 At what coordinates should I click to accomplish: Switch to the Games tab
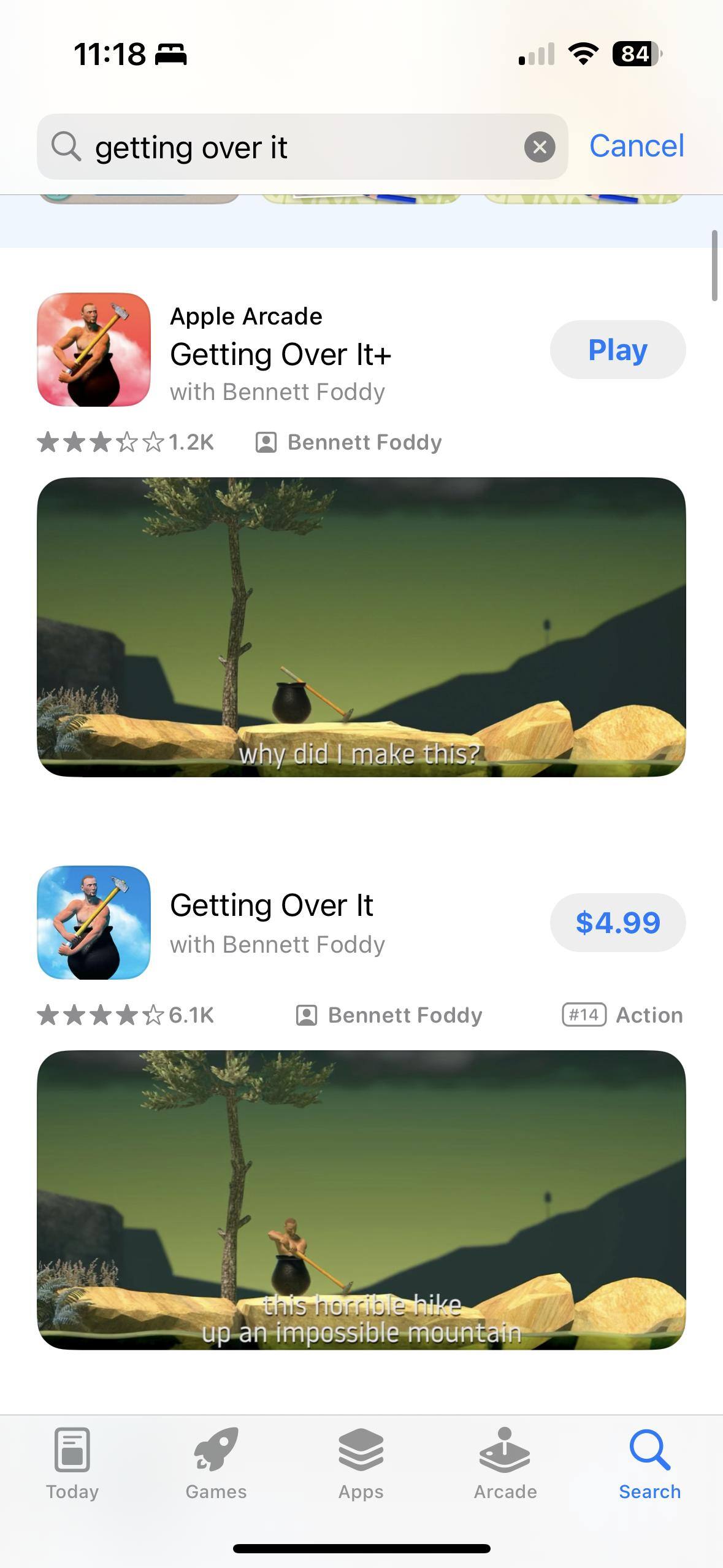tap(216, 1464)
